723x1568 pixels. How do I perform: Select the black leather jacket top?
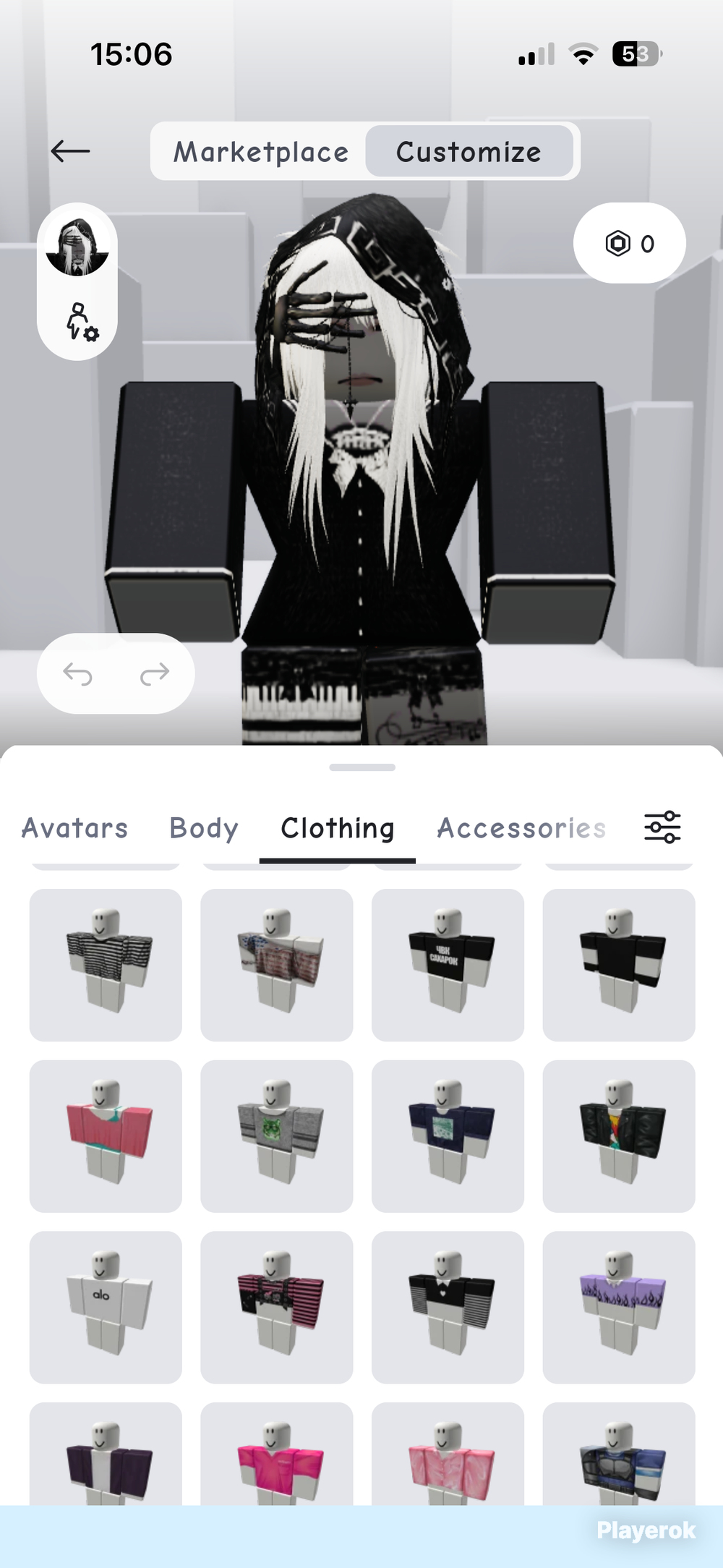point(619,1136)
